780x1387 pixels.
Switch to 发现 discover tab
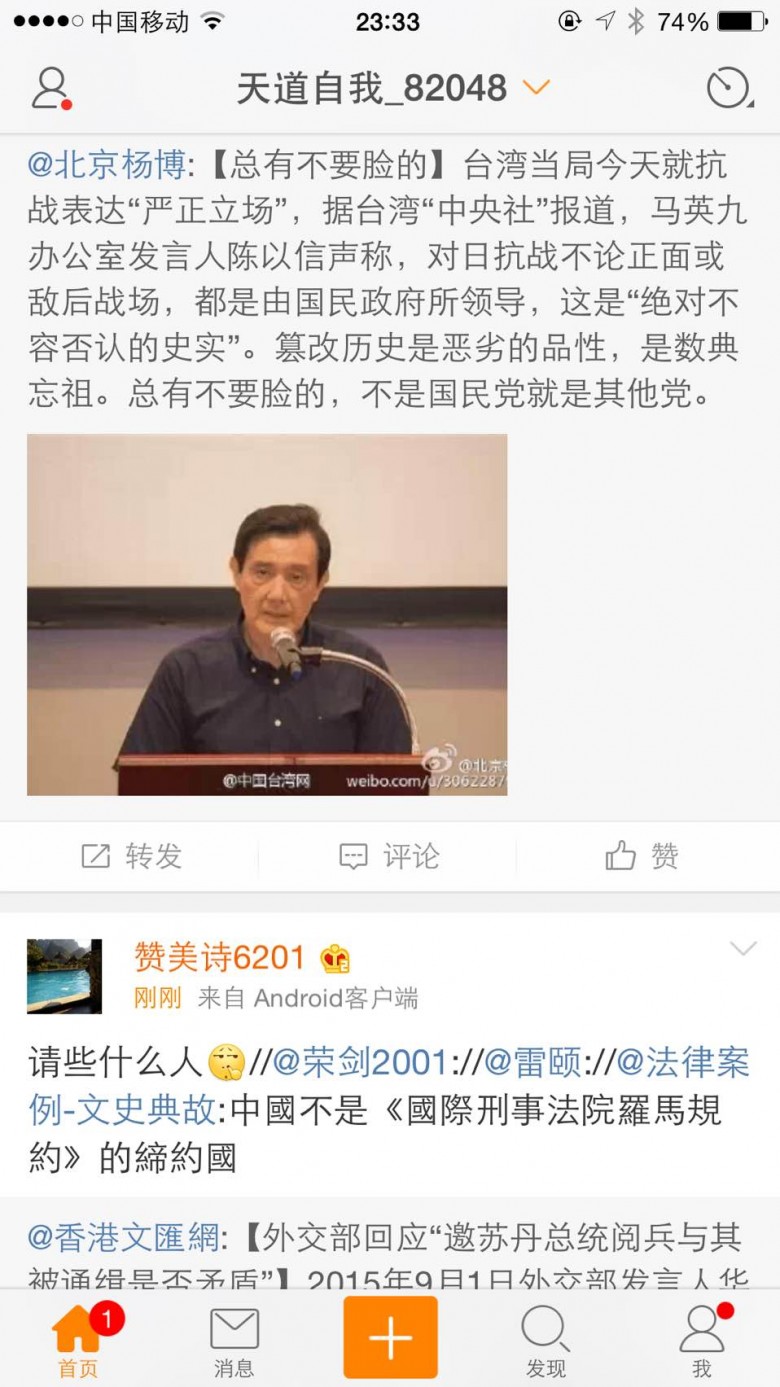click(546, 1340)
